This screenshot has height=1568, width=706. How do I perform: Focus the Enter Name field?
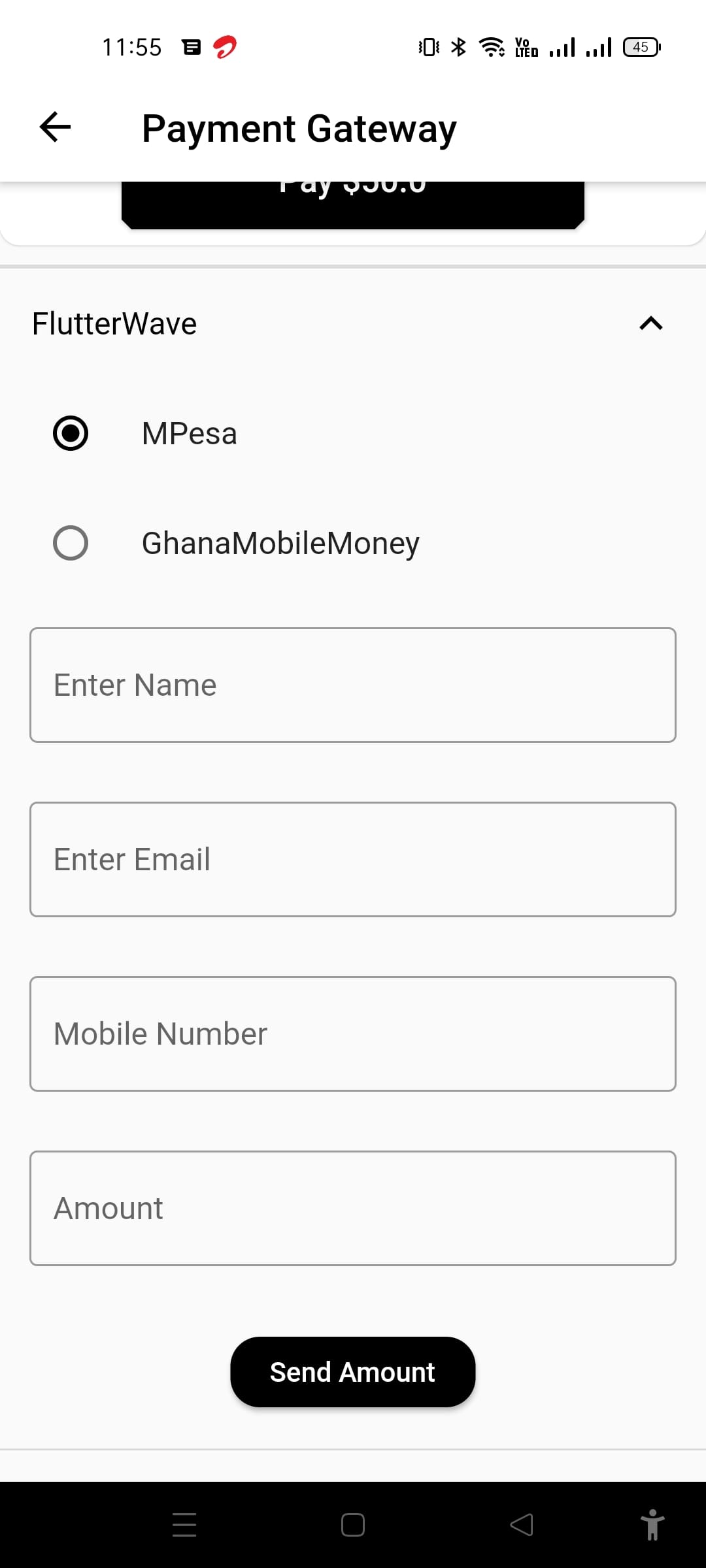[353, 685]
